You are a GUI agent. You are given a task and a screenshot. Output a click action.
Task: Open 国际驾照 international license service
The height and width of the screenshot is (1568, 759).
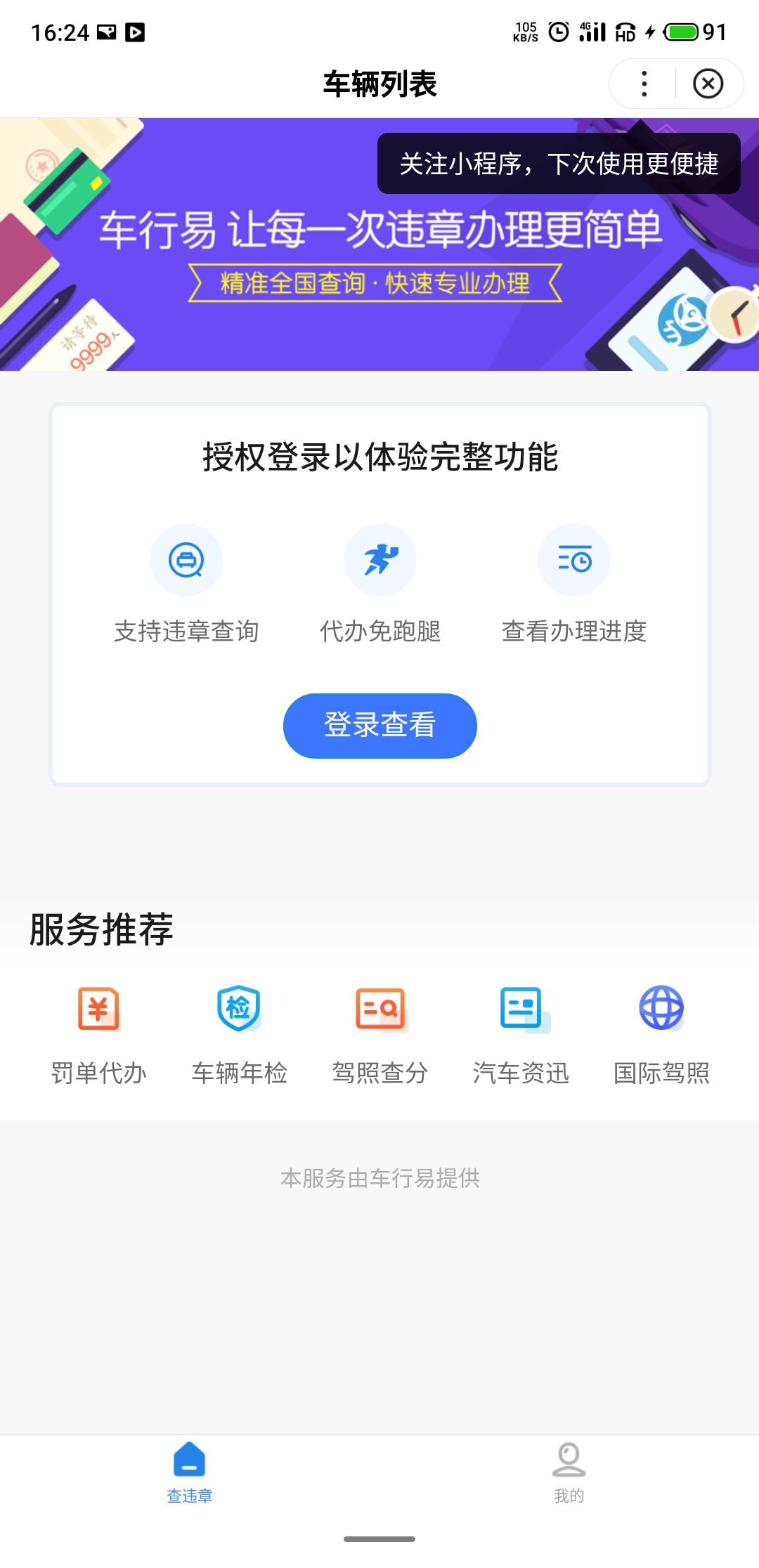[661, 1034]
